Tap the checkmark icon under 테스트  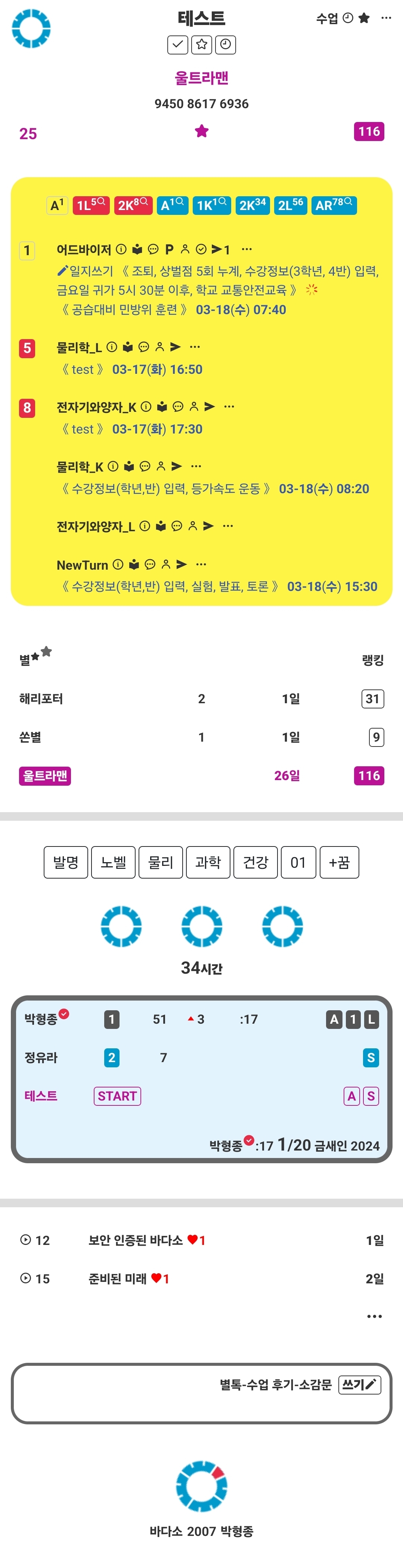pos(177,44)
